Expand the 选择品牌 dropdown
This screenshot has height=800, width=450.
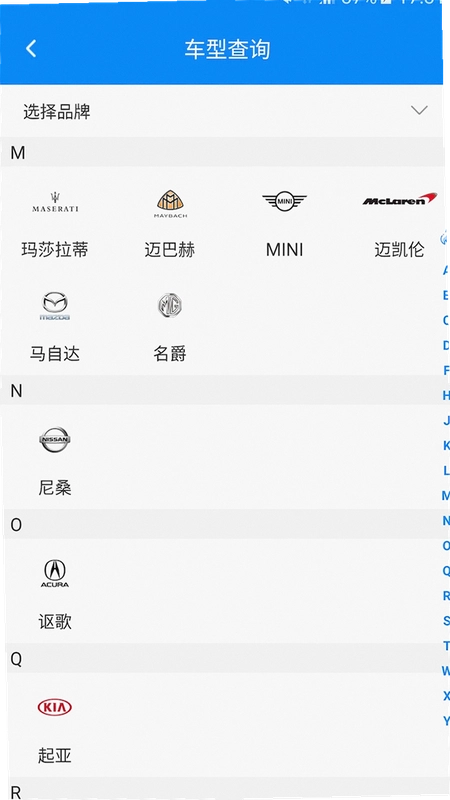(221, 111)
